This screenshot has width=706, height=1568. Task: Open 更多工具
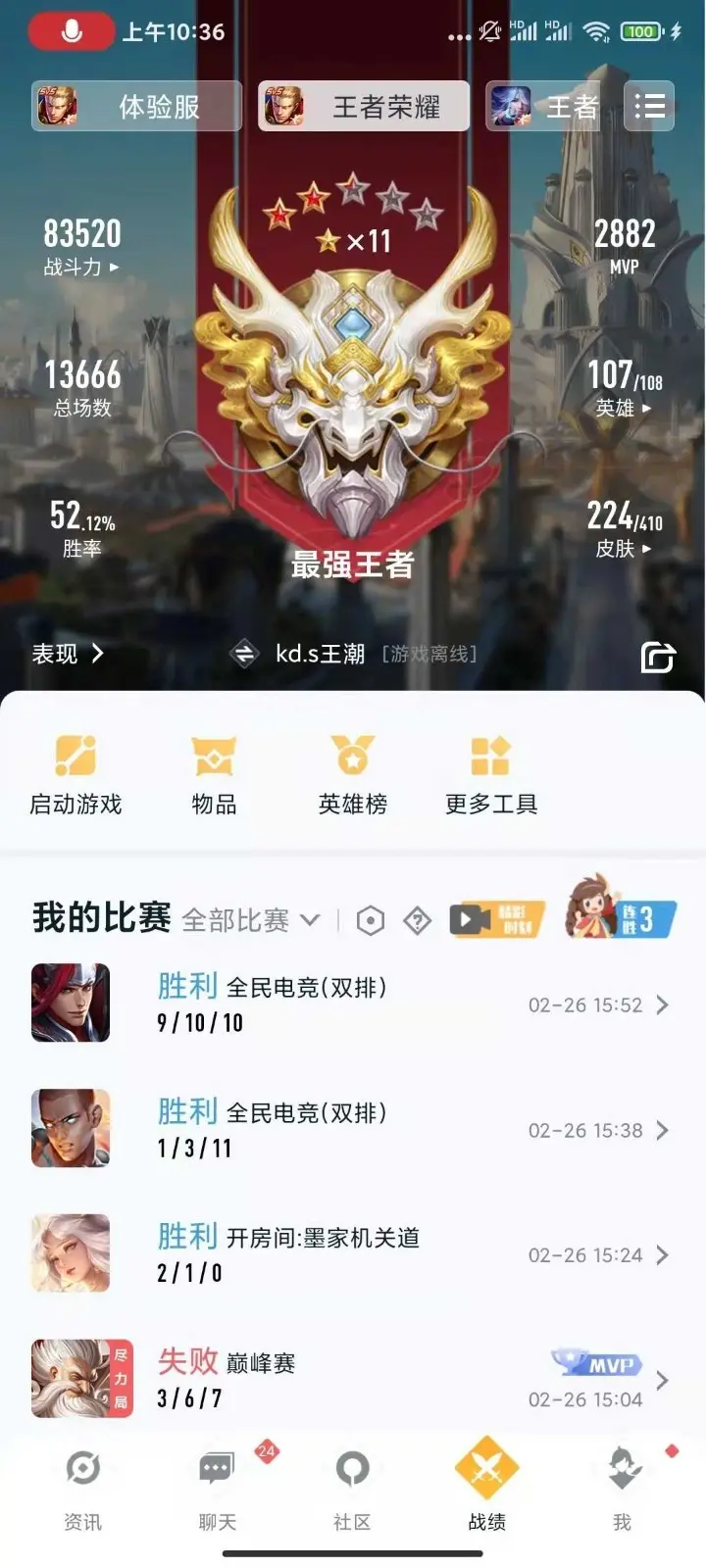491,775
